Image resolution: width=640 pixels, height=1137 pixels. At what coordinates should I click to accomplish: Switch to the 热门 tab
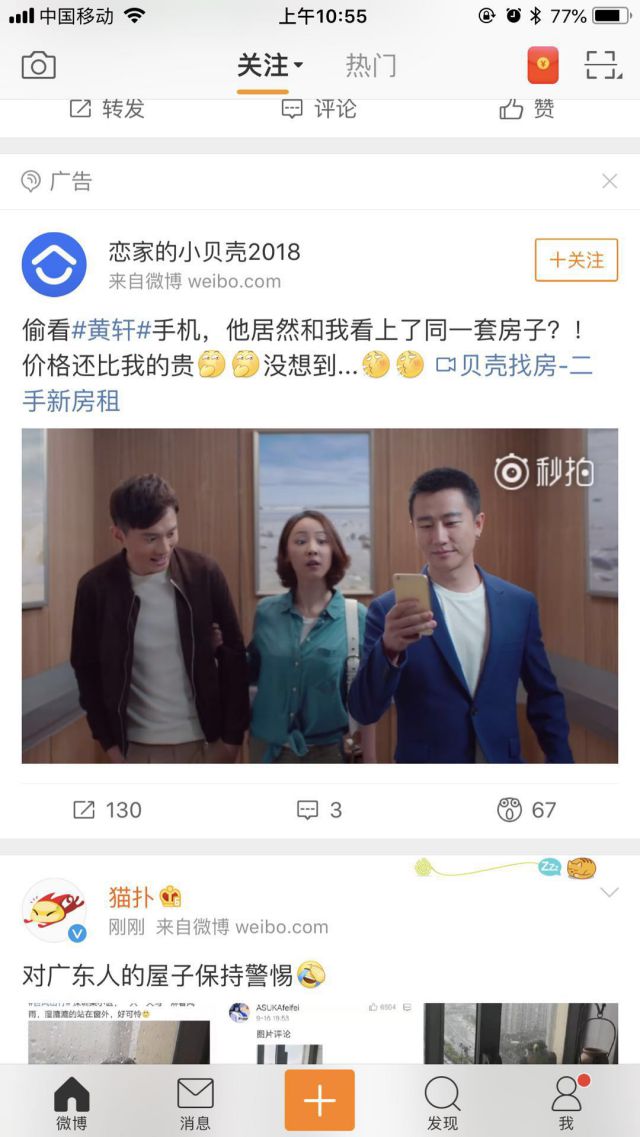371,66
